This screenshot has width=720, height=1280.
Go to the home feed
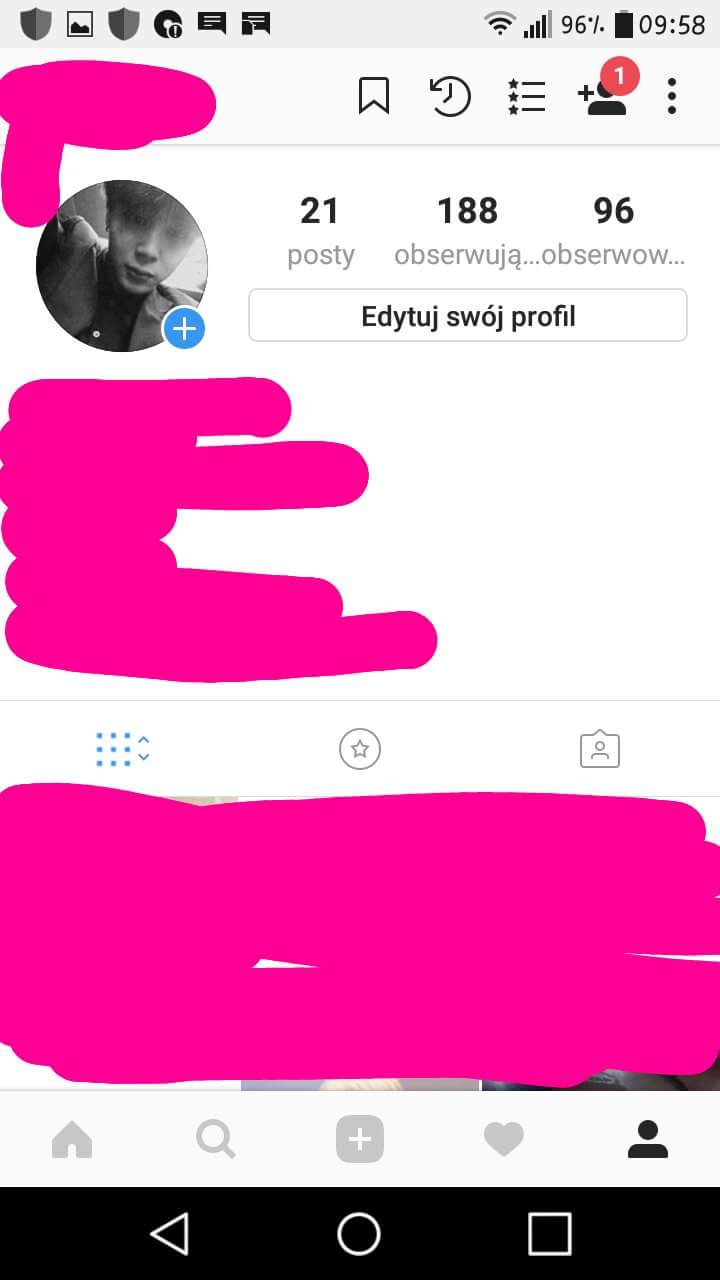pos(72,1139)
